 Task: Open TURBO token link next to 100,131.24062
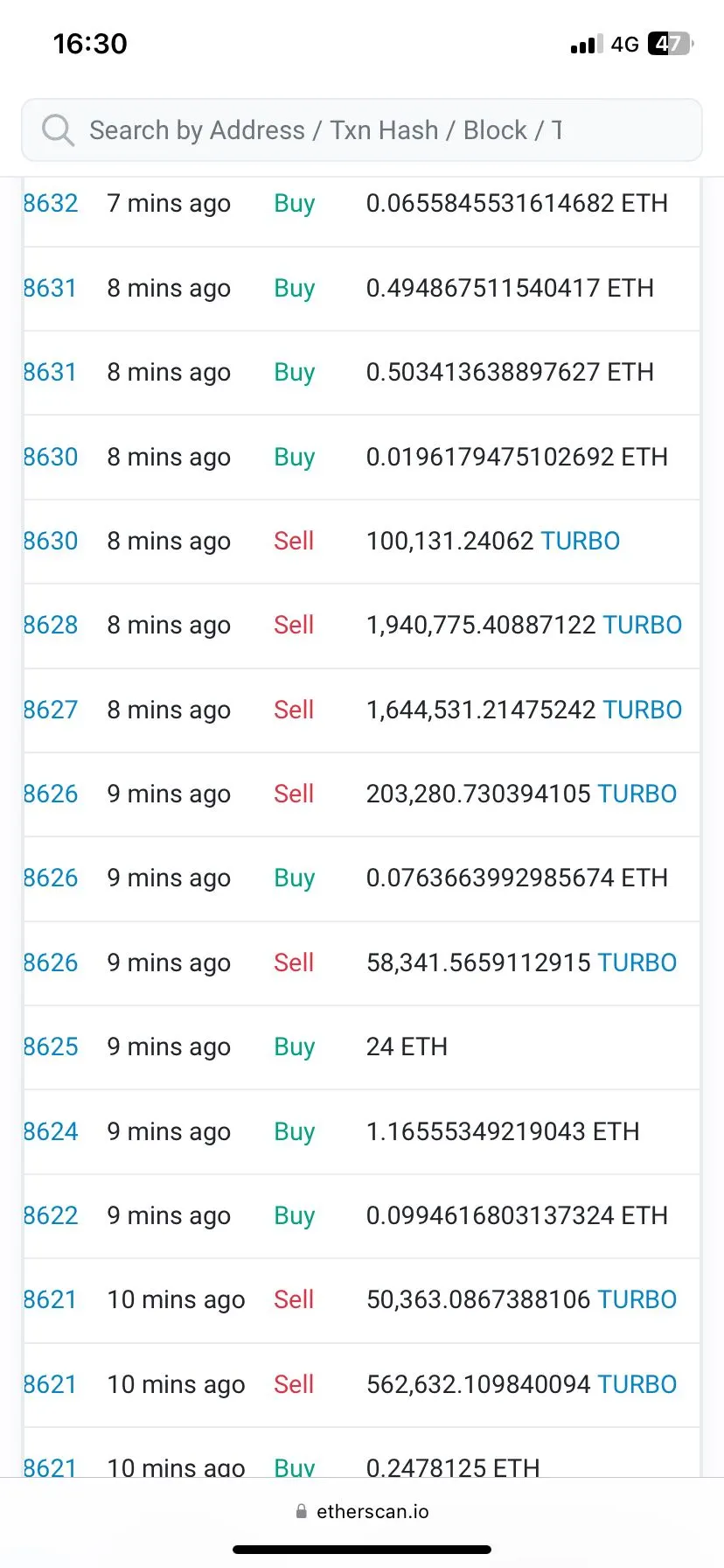(x=581, y=541)
